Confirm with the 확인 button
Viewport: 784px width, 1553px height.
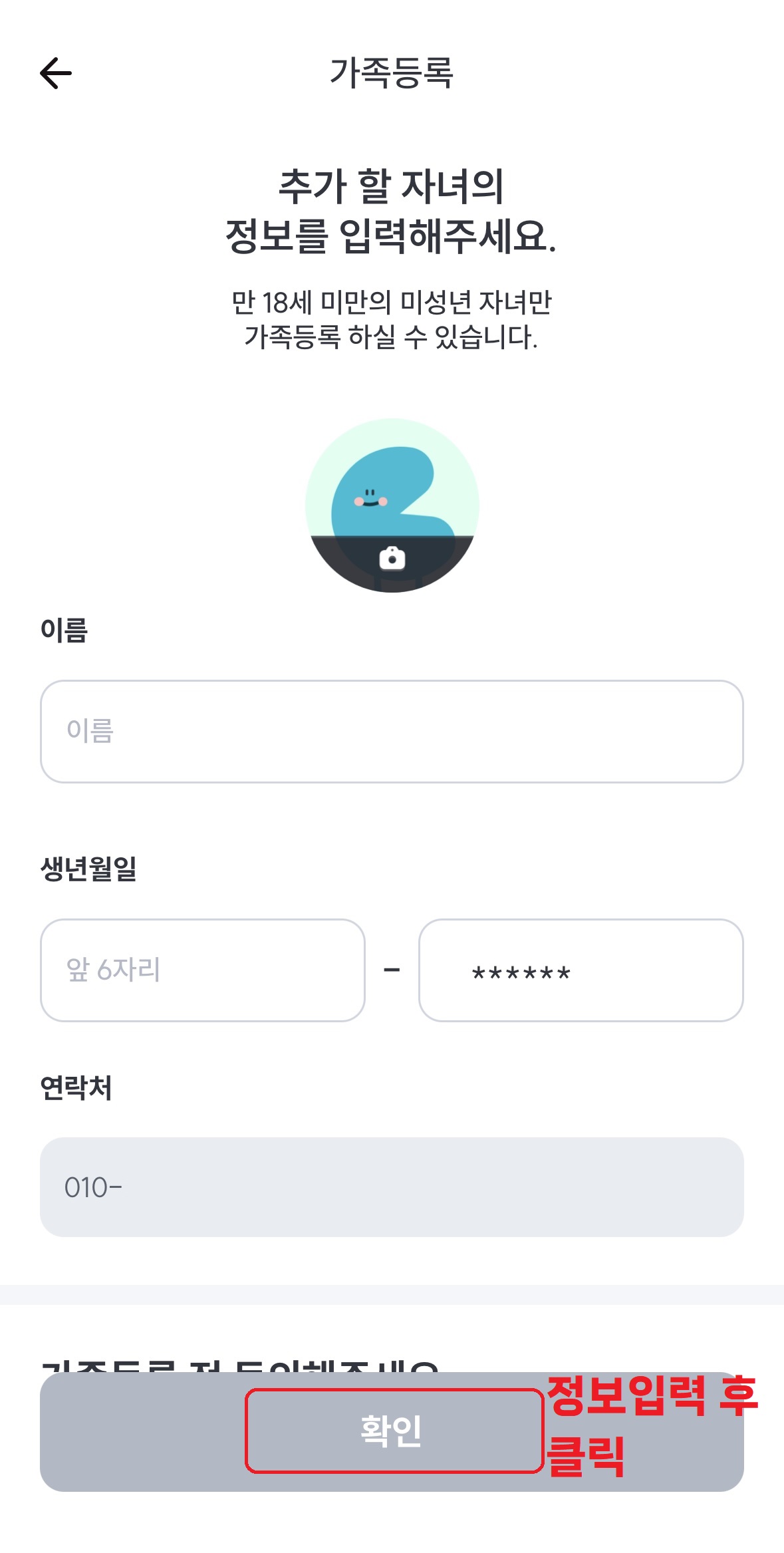pos(392,1431)
